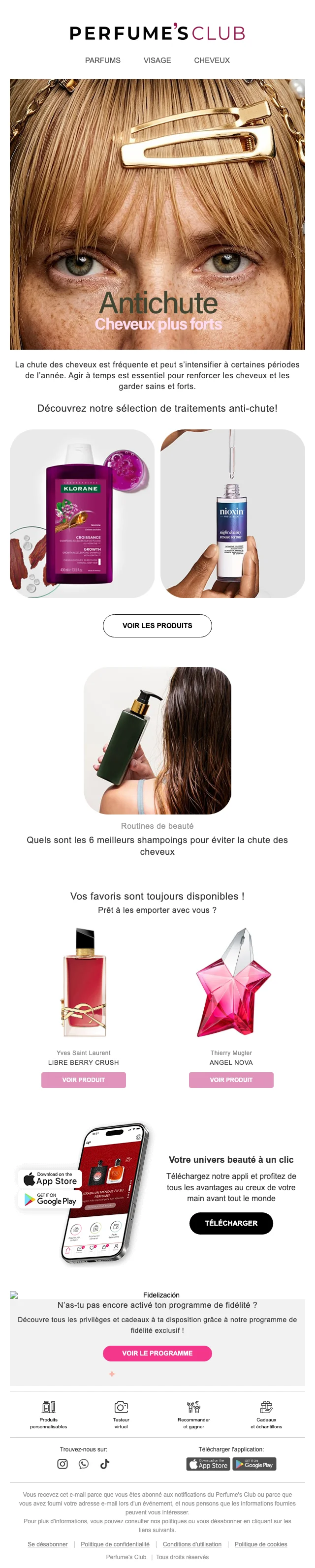View the Angel Nova product
Image resolution: width=315 pixels, height=1568 pixels.
click(x=231, y=1079)
